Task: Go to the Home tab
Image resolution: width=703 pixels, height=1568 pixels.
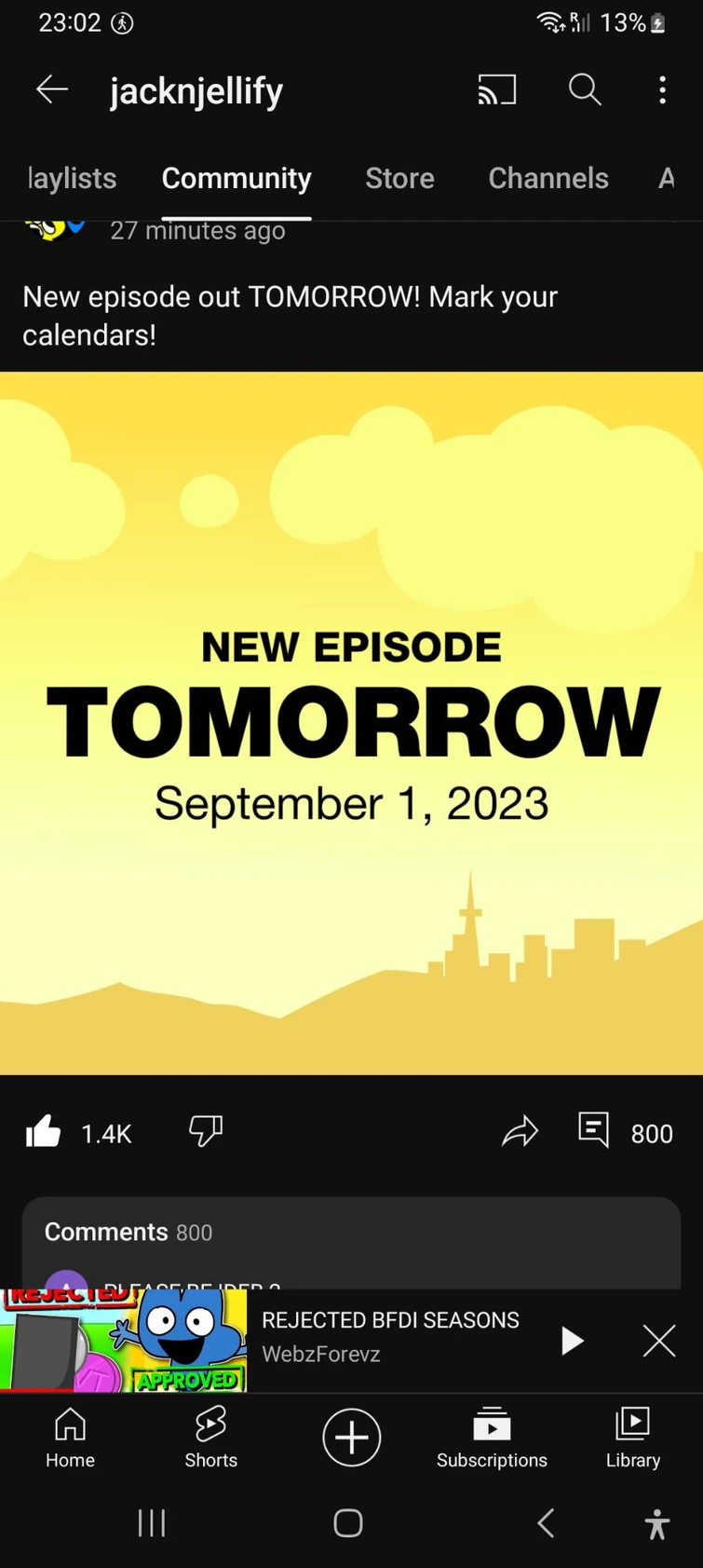Action: pos(70,1438)
